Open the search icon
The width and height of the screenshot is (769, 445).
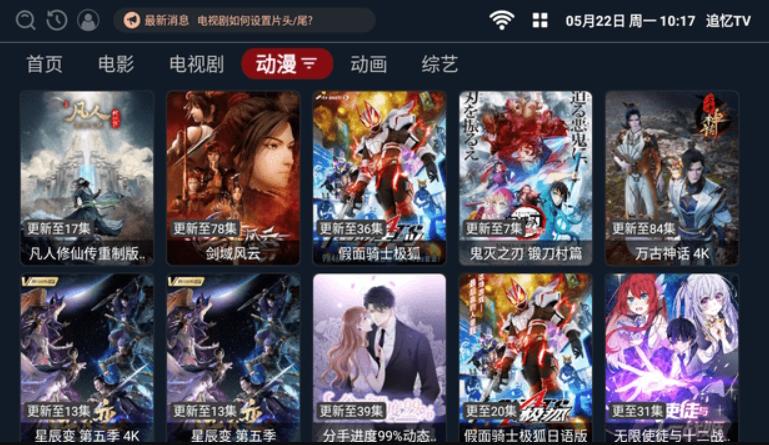(26, 20)
